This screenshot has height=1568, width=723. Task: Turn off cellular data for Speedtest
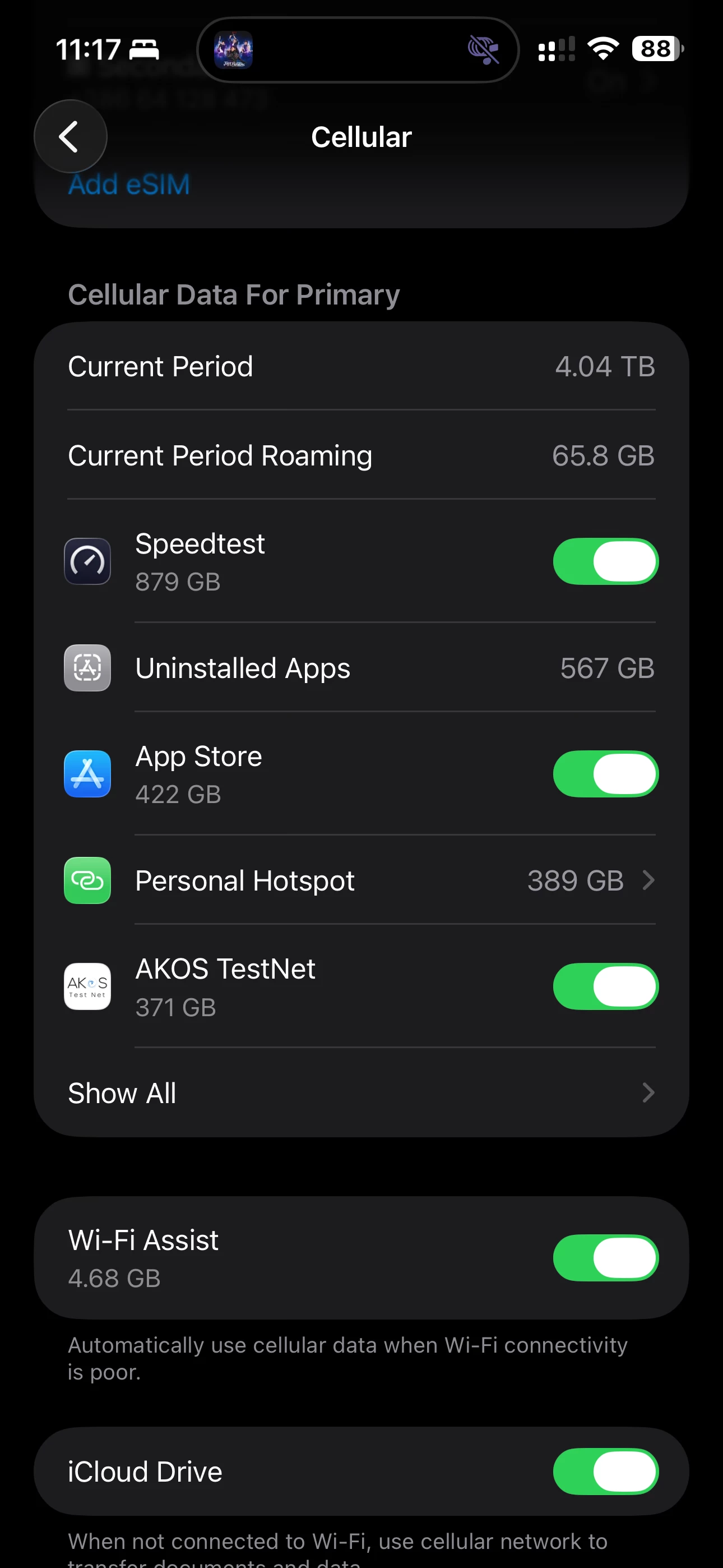pyautogui.click(x=605, y=561)
